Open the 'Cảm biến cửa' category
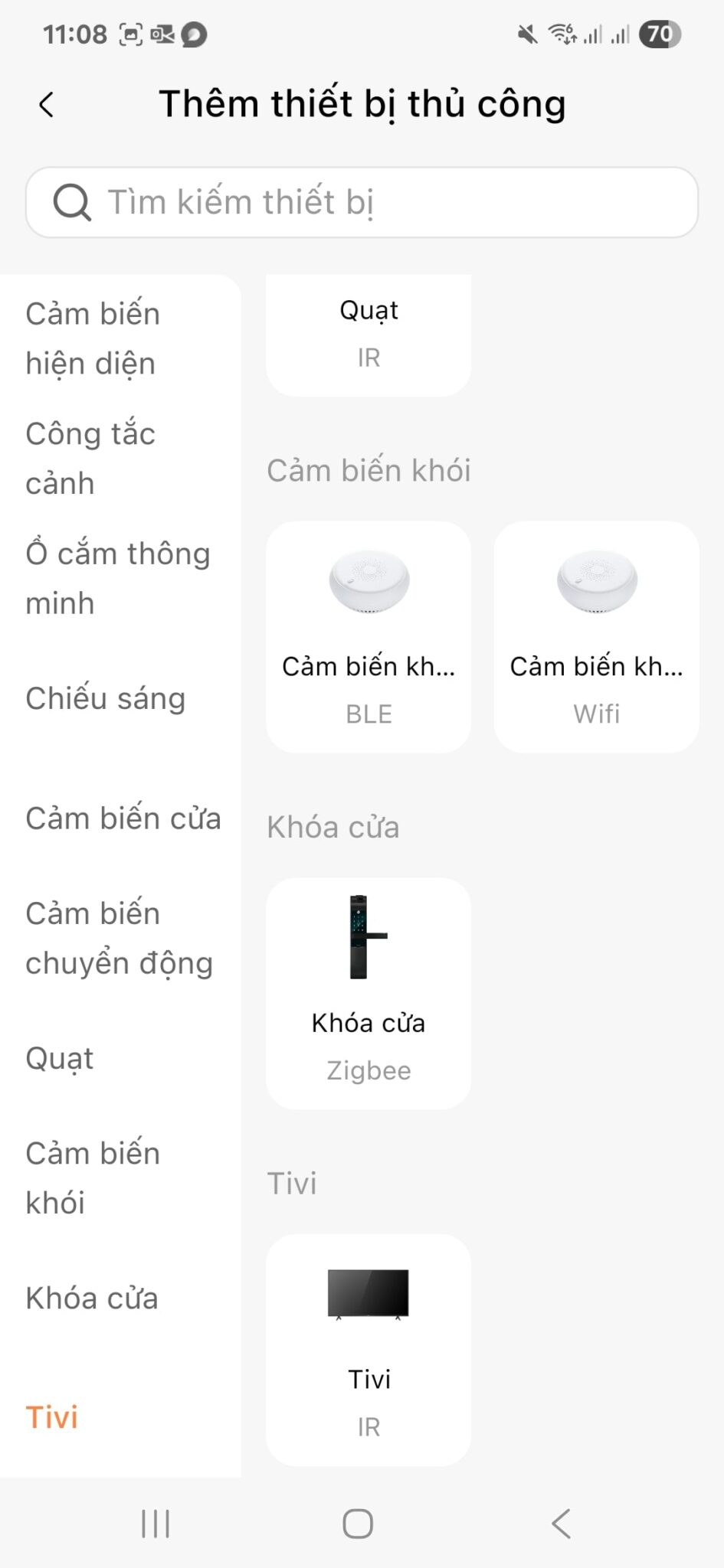 pyautogui.click(x=123, y=818)
